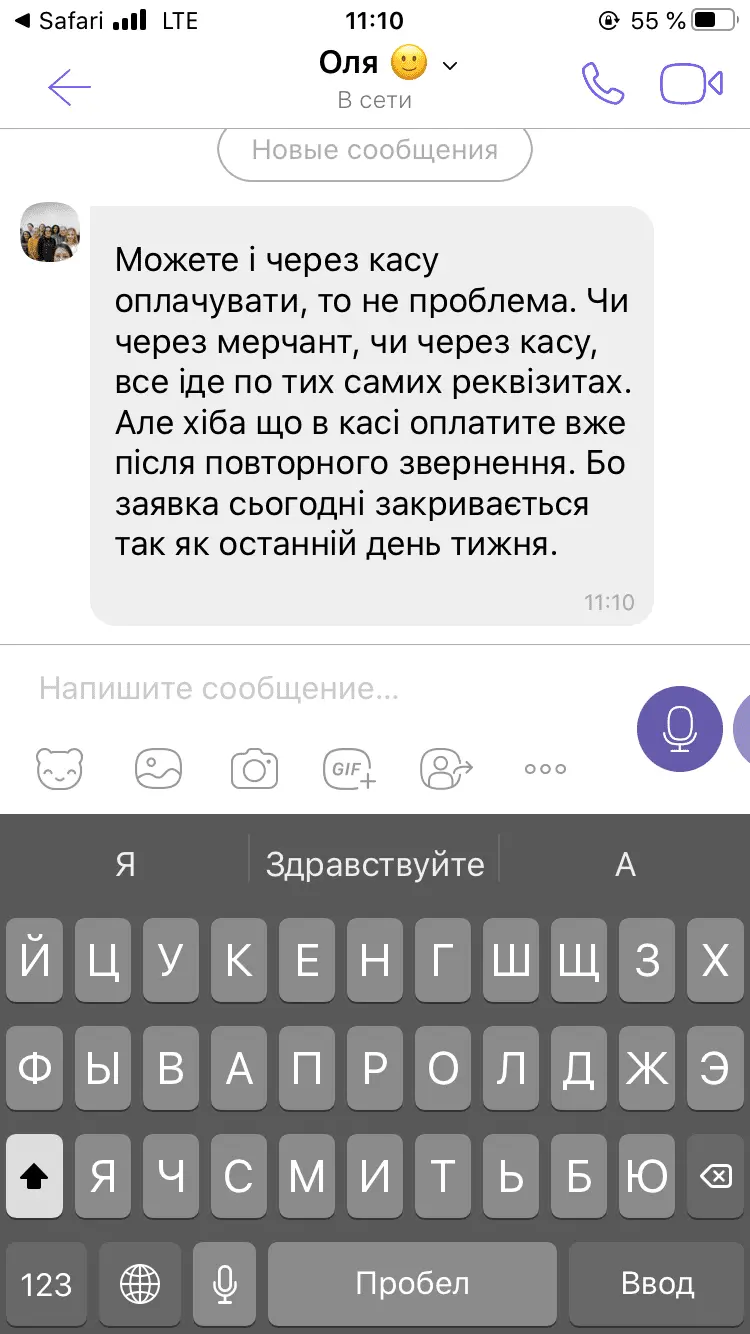Open the share contact option
750x1334 pixels.
click(x=446, y=768)
